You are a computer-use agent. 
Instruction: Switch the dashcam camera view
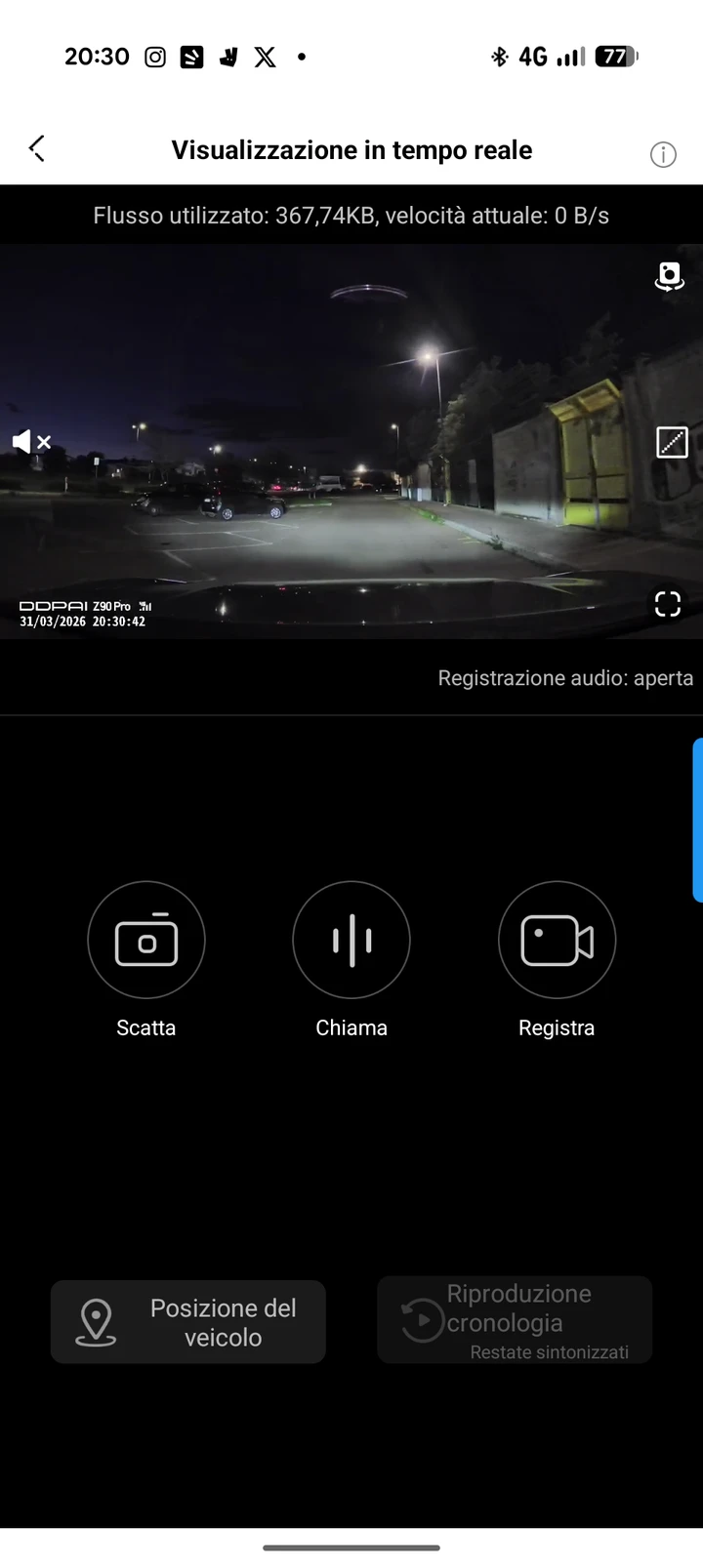click(669, 276)
